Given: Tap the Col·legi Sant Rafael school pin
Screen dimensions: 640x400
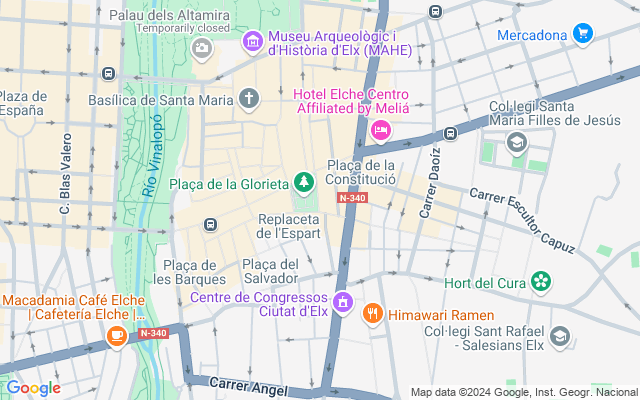Looking at the screenshot, I should pyautogui.click(x=560, y=337).
